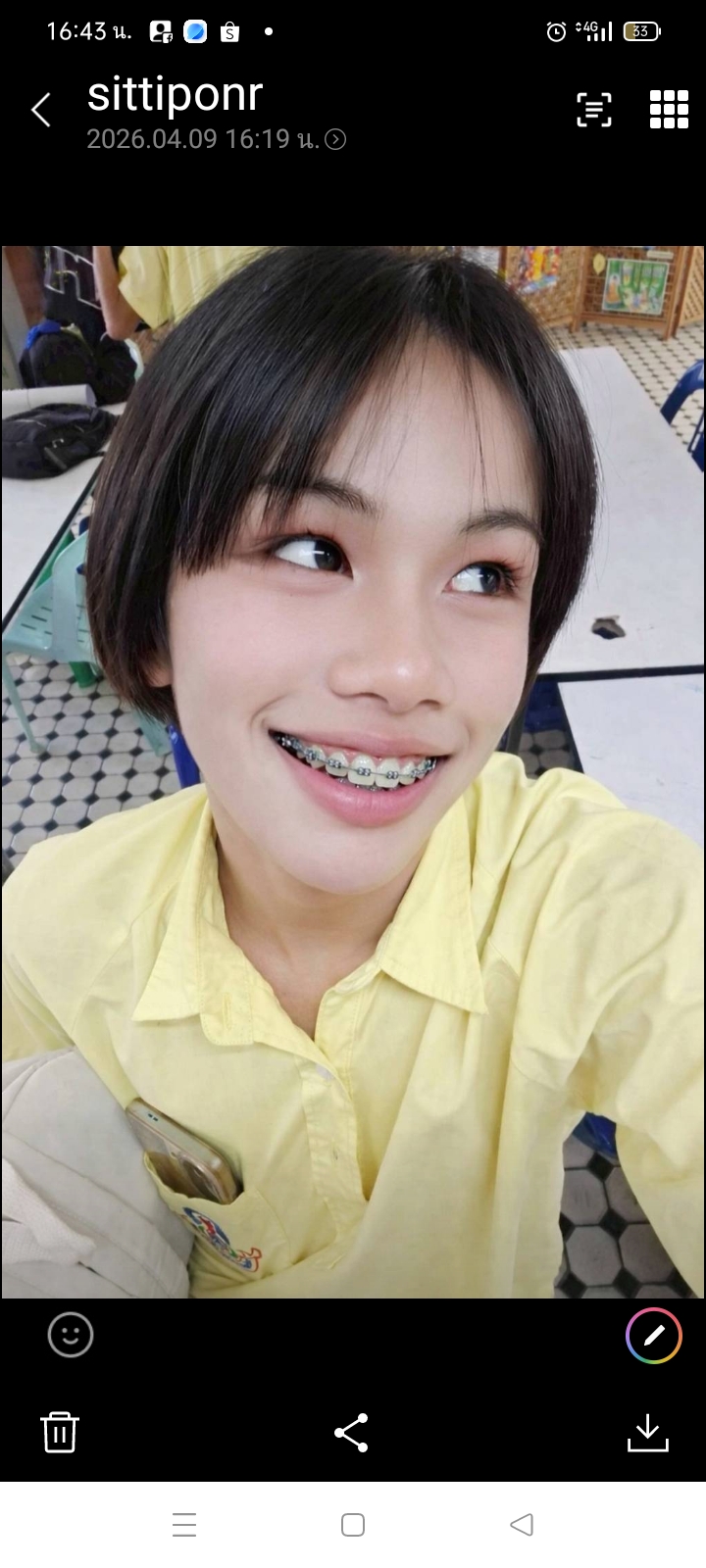This screenshot has width=706, height=1568.
Task: Open the grid view of all photos
Action: (x=669, y=110)
